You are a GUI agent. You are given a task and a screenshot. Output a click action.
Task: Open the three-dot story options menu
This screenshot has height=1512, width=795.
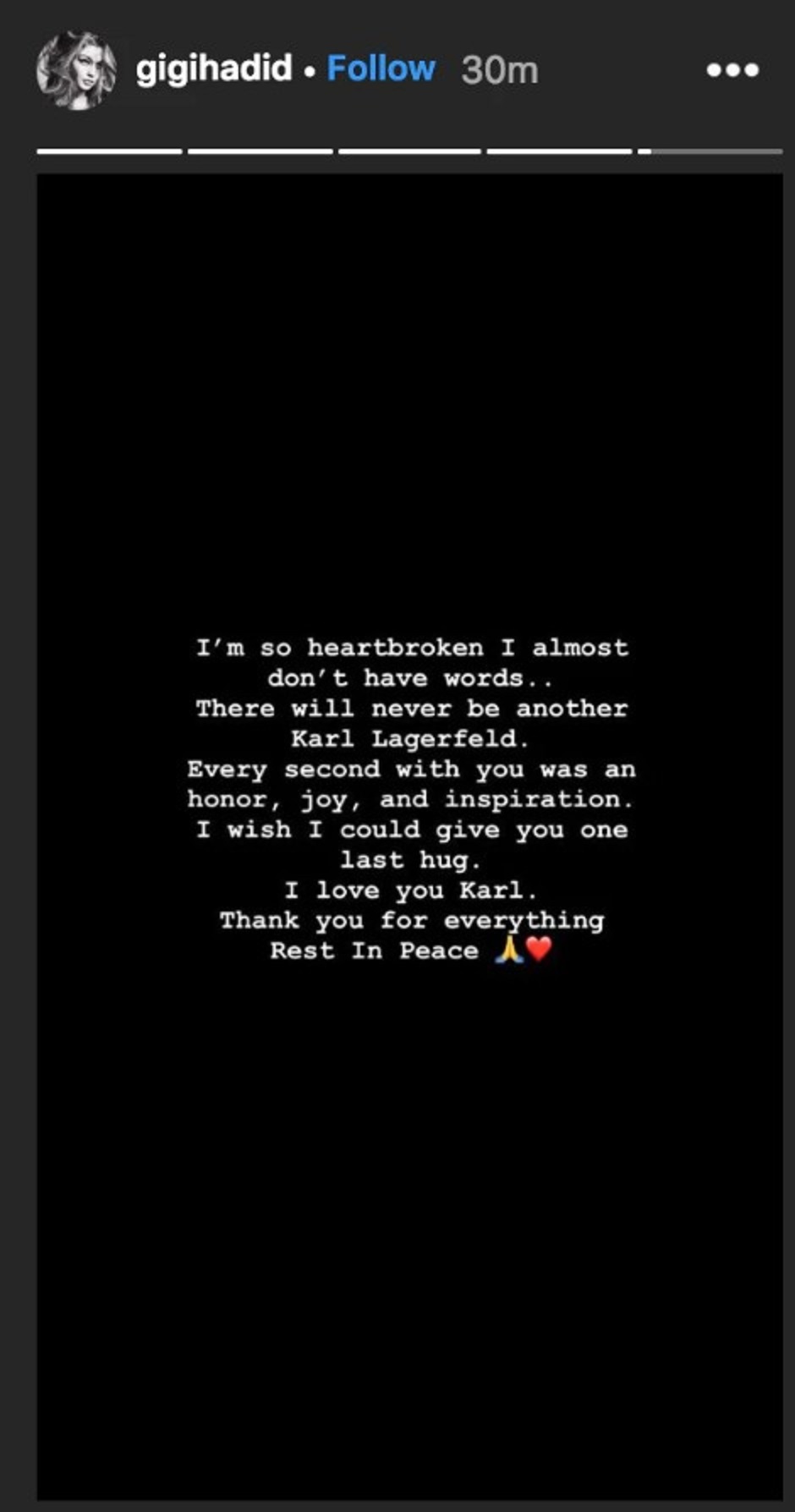[x=732, y=70]
